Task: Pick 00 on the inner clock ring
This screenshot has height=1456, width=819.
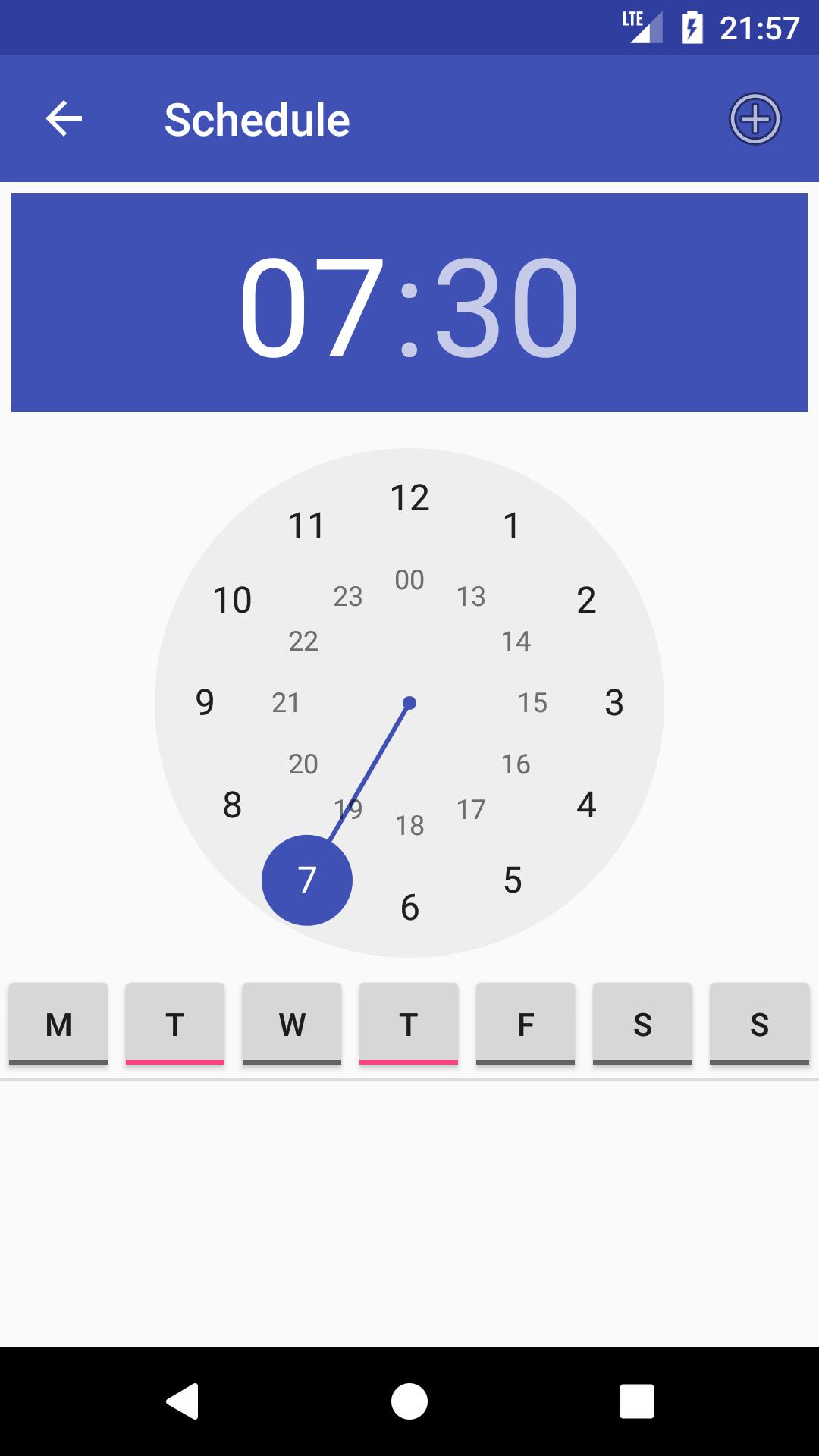Action: (409, 580)
